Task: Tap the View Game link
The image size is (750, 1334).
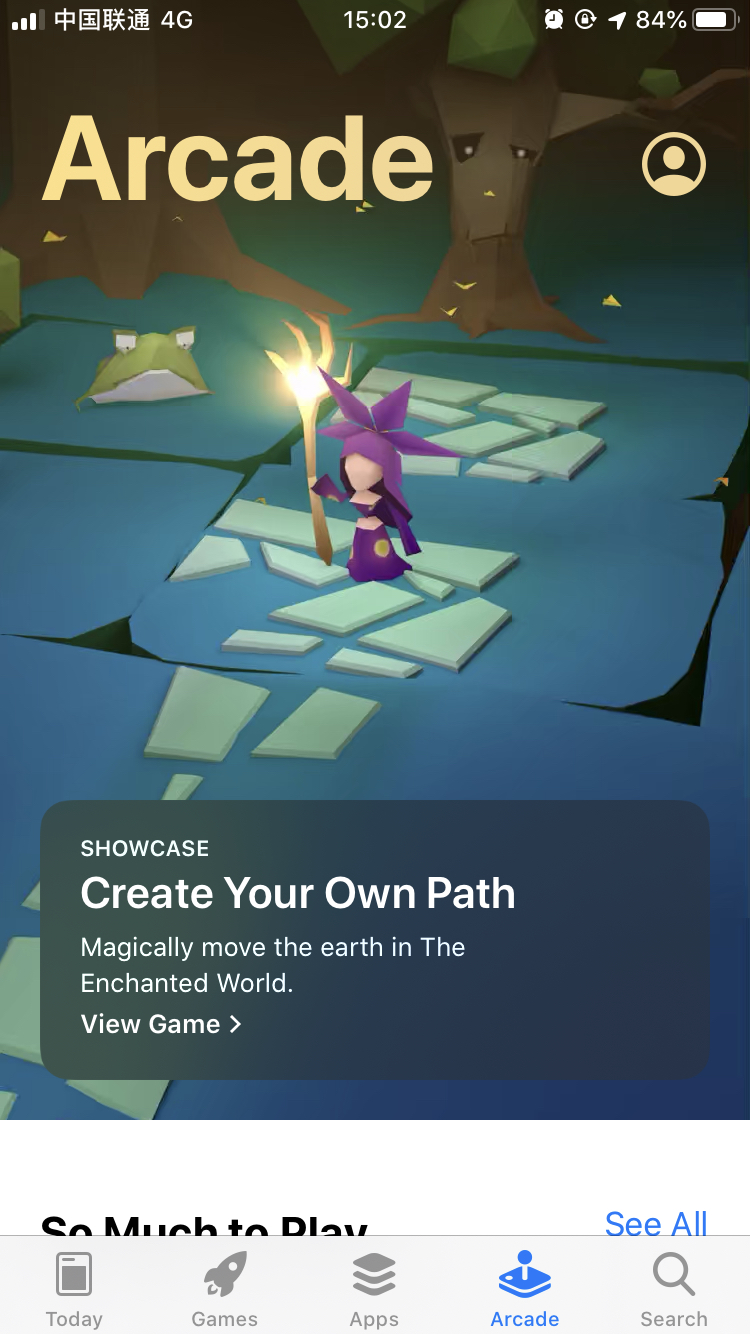Action: pos(161,1024)
